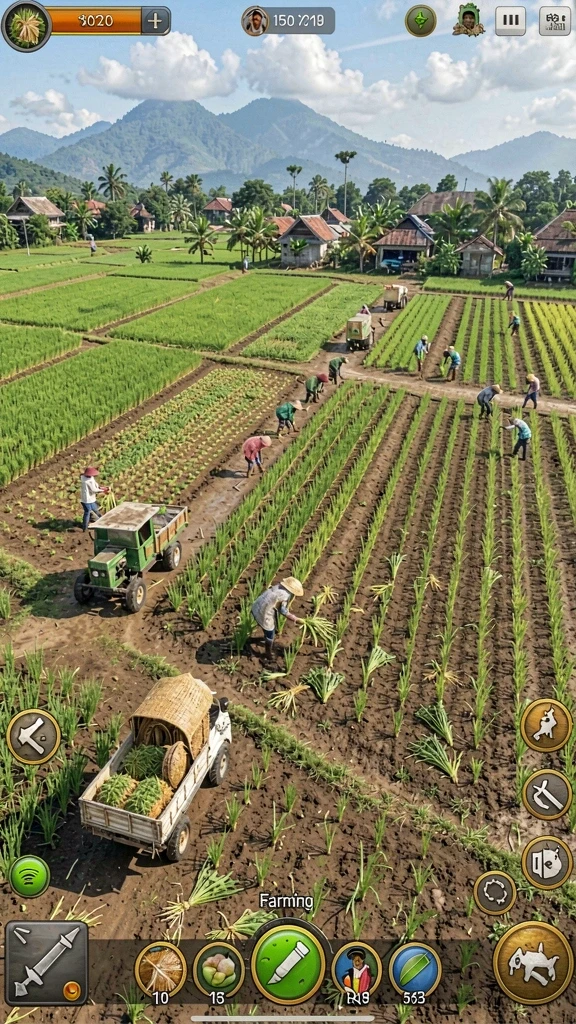The image size is (576, 1024).
Task: Tap the hammer button on left side
Action: pyautogui.click(x=33, y=736)
